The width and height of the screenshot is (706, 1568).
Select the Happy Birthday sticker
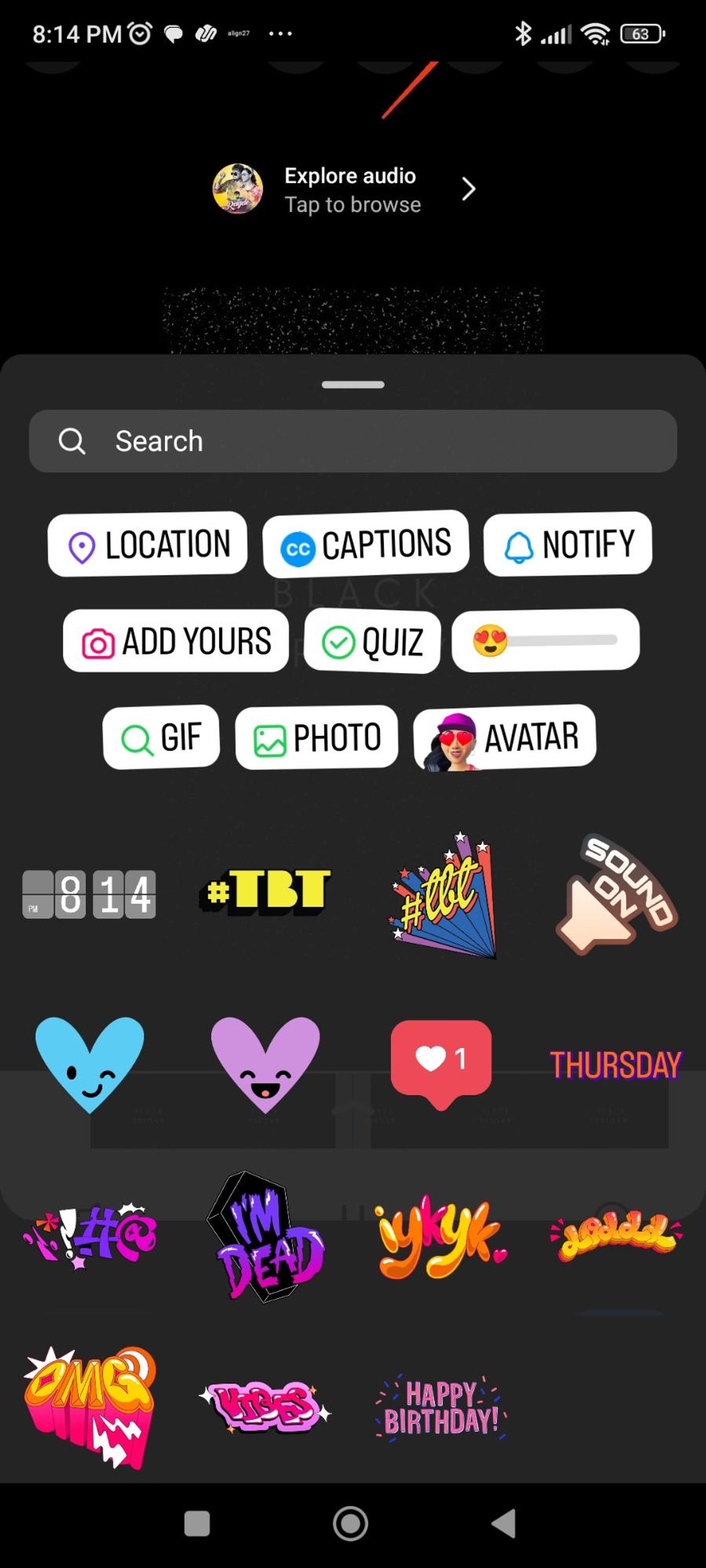(x=441, y=1407)
